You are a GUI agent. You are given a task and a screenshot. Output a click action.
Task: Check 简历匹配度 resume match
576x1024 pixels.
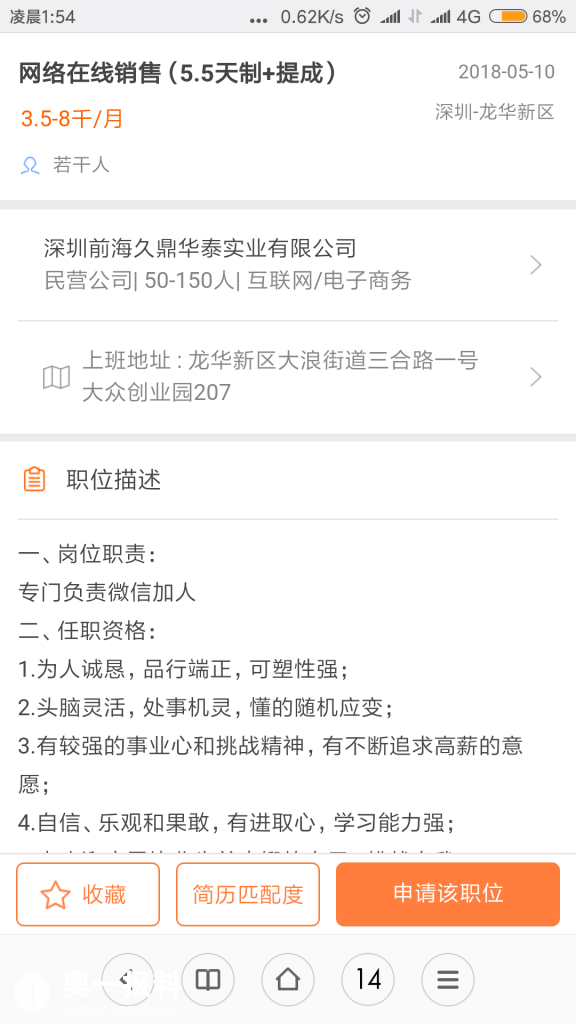[248, 894]
